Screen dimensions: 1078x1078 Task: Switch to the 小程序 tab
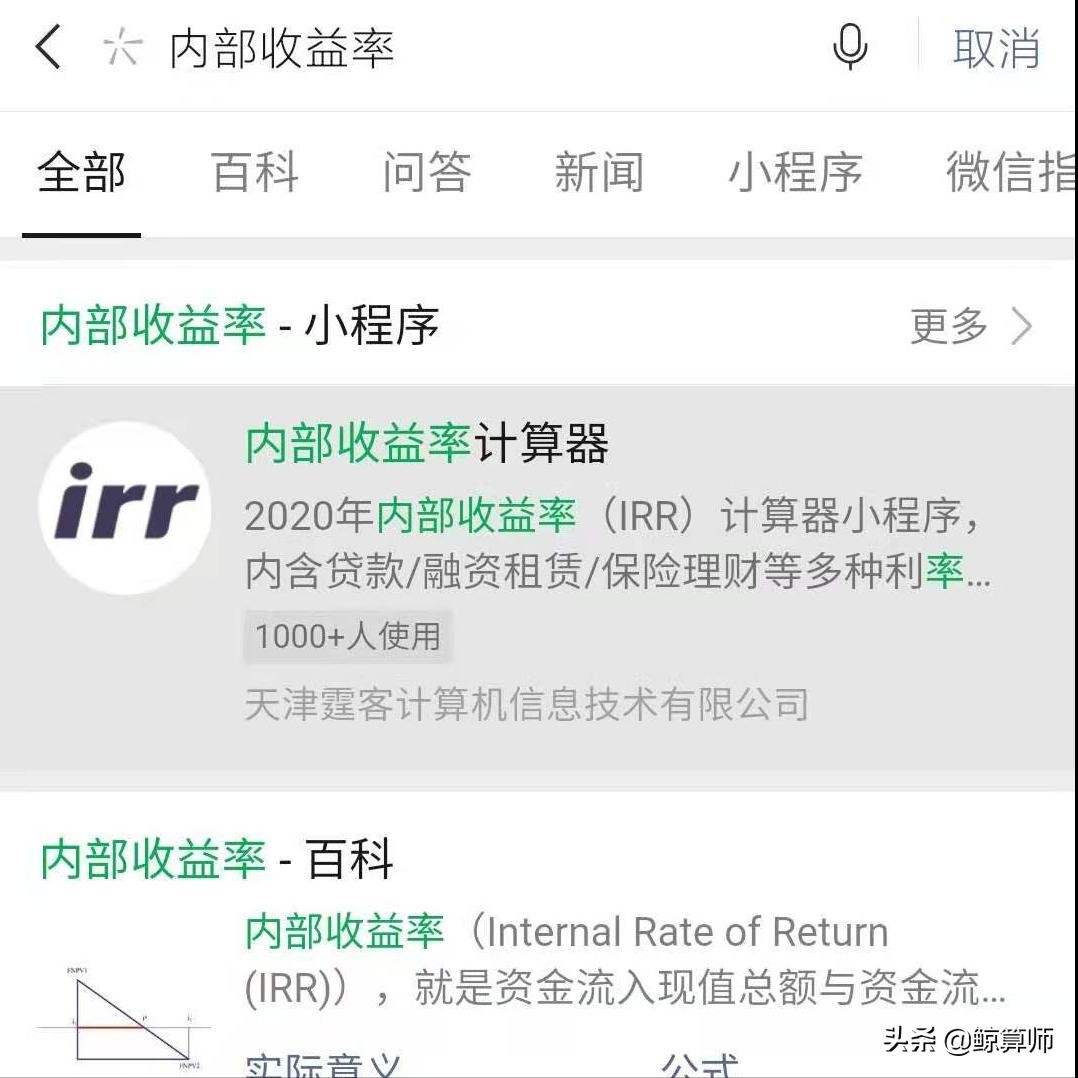point(795,172)
